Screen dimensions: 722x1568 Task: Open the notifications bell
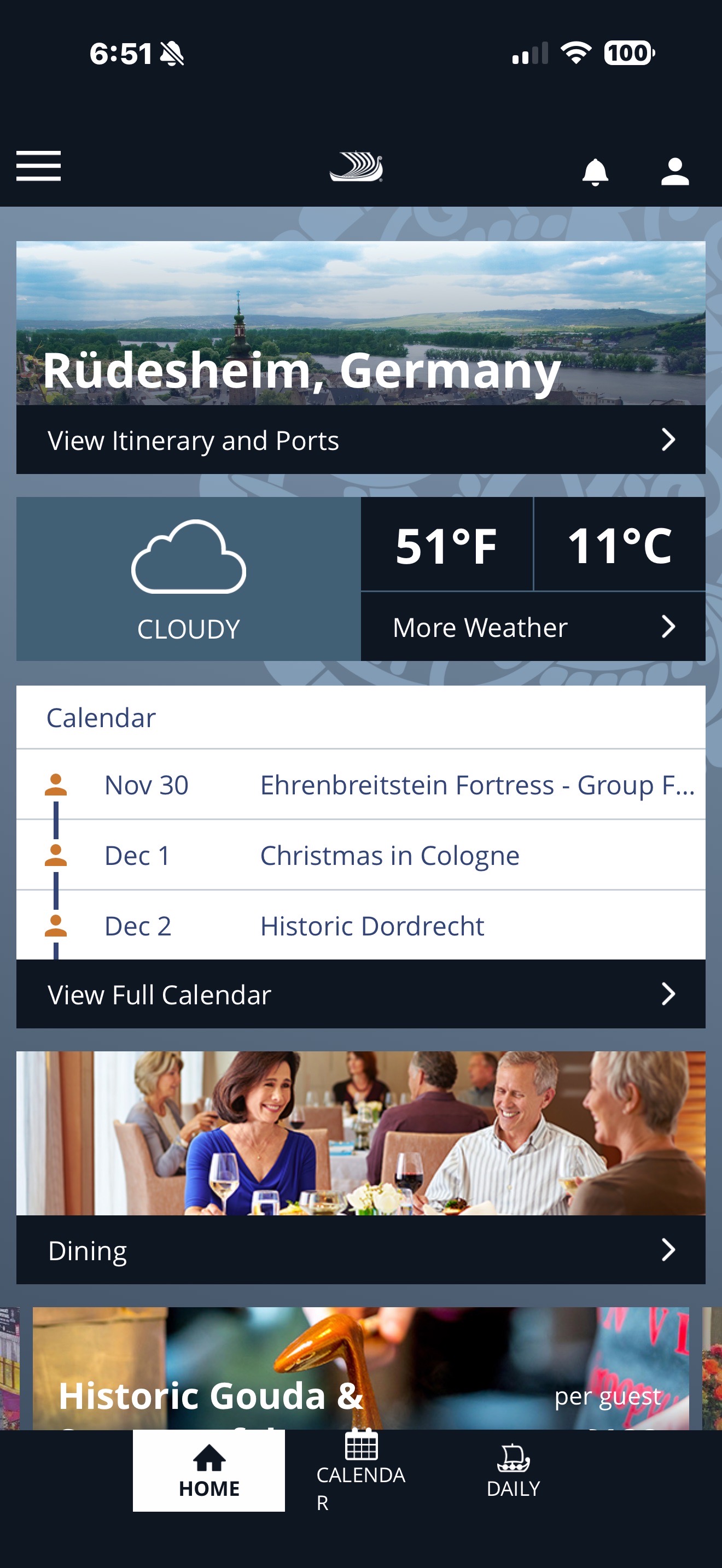coord(595,172)
